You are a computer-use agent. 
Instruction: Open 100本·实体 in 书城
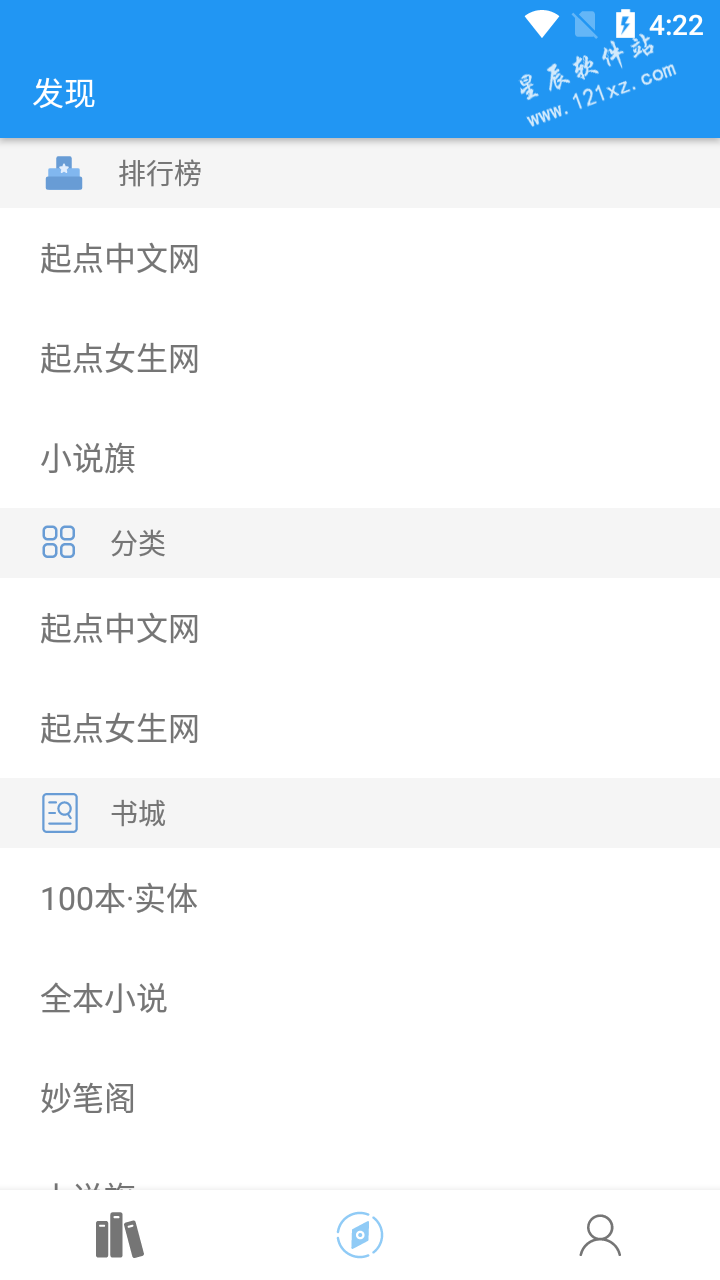tap(360, 898)
